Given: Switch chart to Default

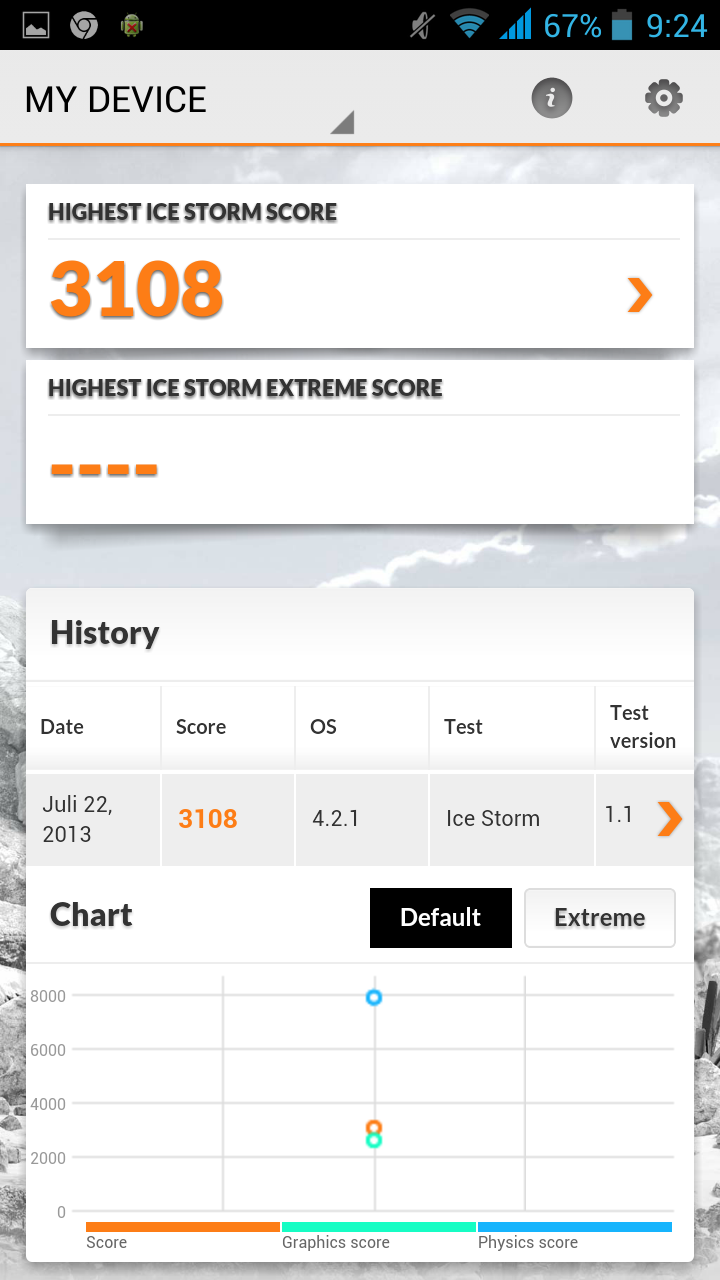Looking at the screenshot, I should 441,918.
